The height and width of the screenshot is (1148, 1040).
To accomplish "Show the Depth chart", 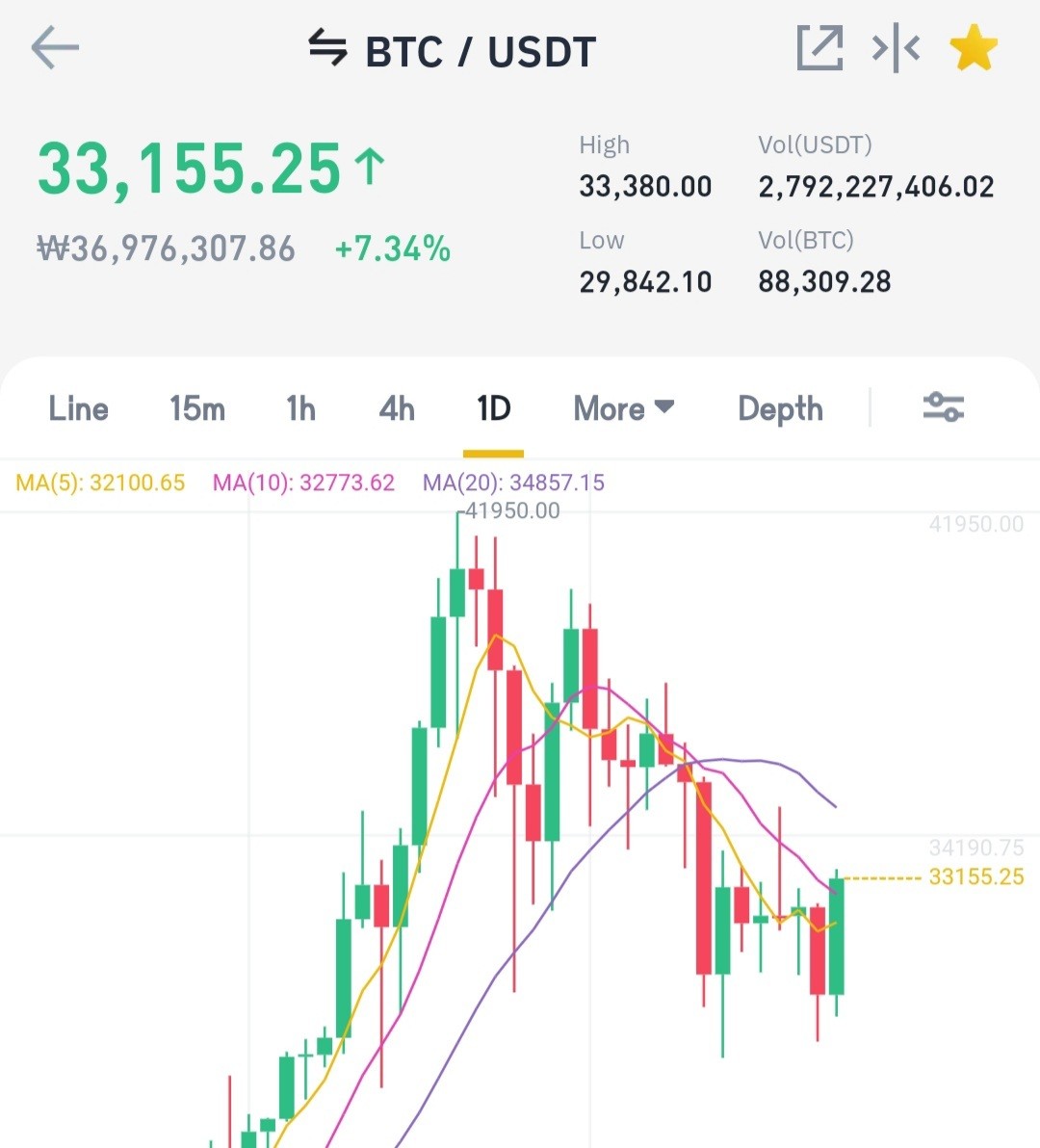I will pyautogui.click(x=780, y=409).
